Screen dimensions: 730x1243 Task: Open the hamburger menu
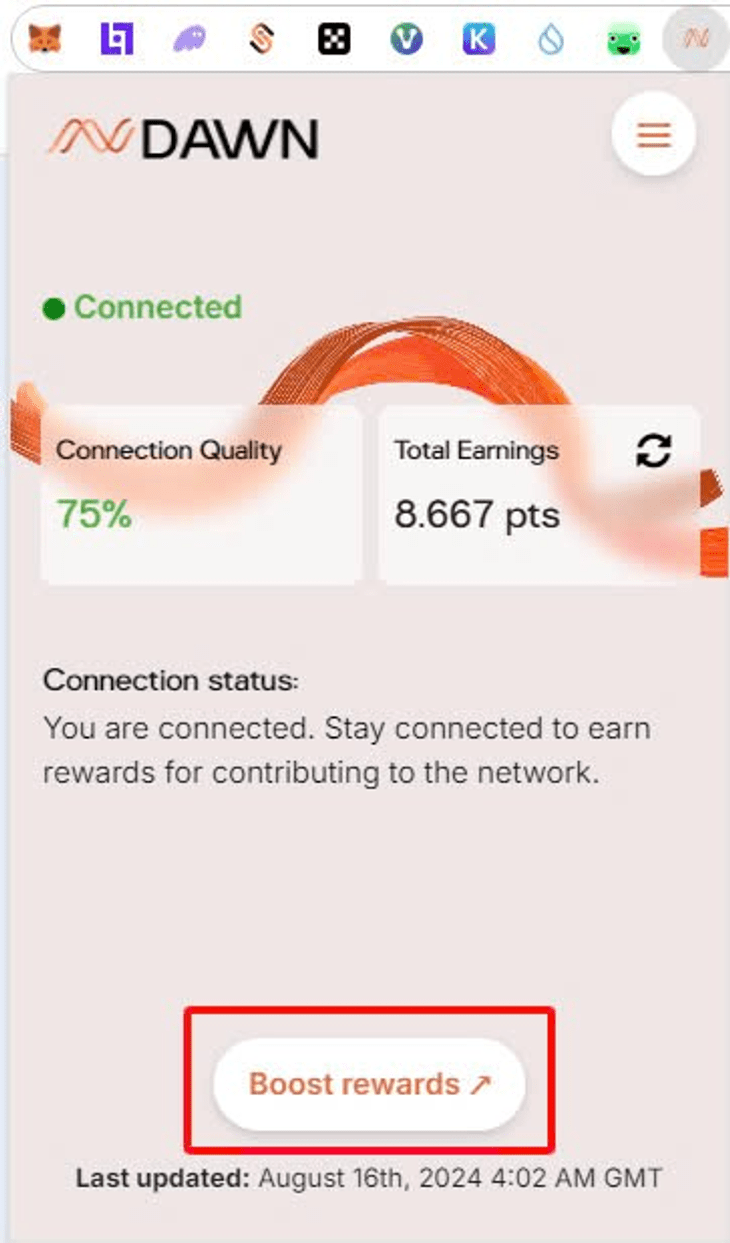[653, 134]
